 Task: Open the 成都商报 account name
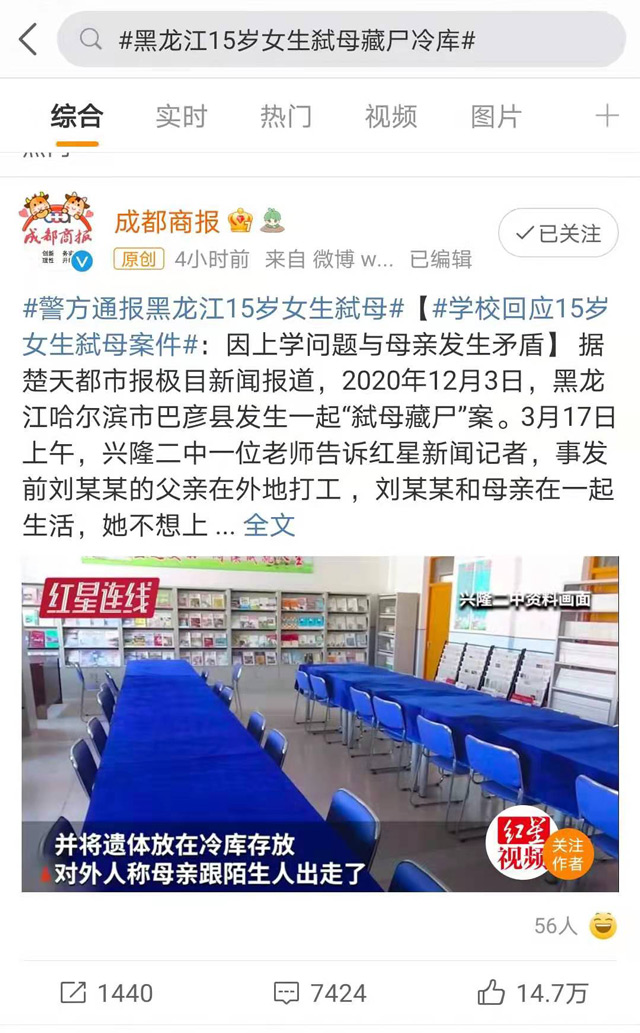pos(167,221)
